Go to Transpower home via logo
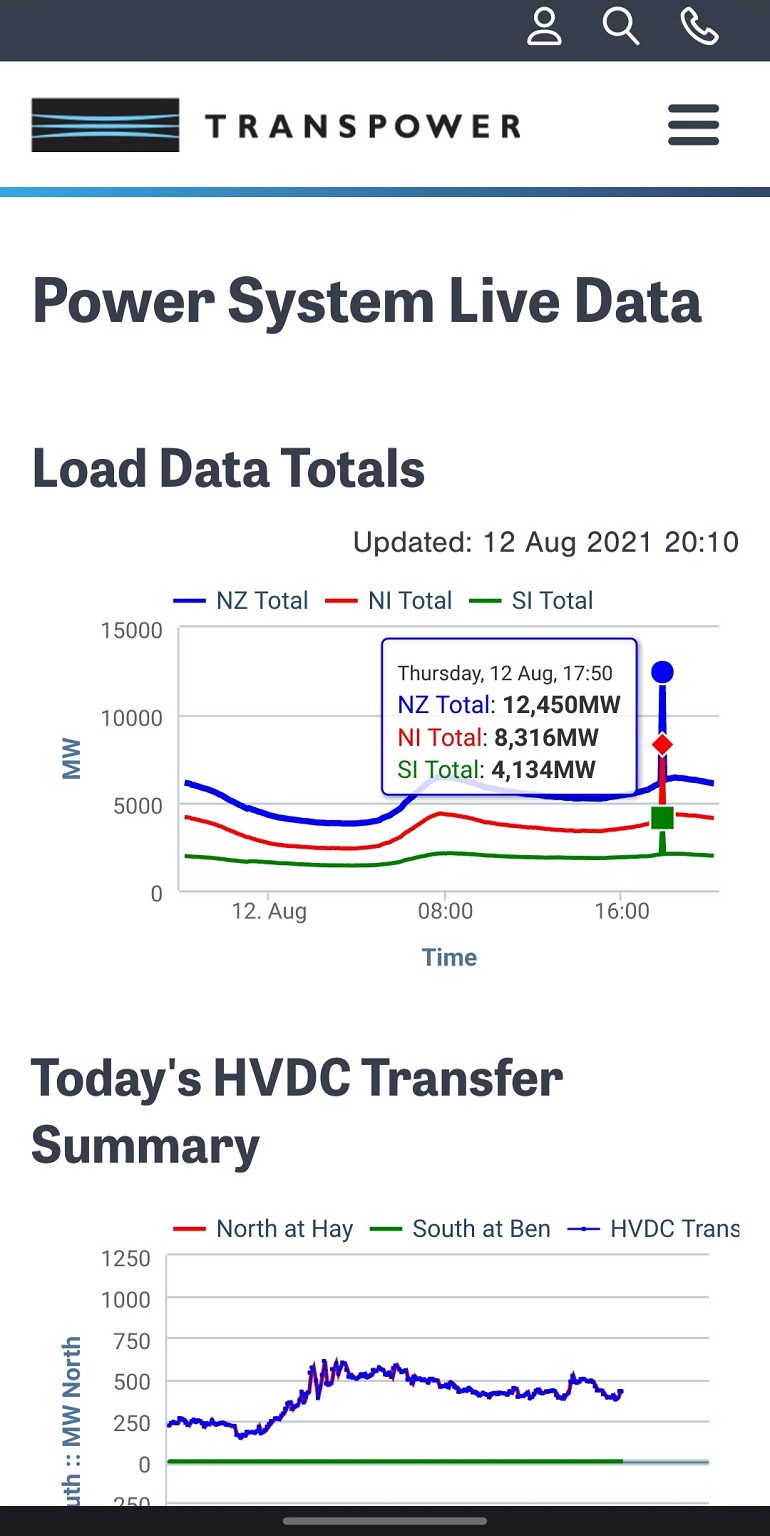770x1536 pixels. tap(276, 125)
